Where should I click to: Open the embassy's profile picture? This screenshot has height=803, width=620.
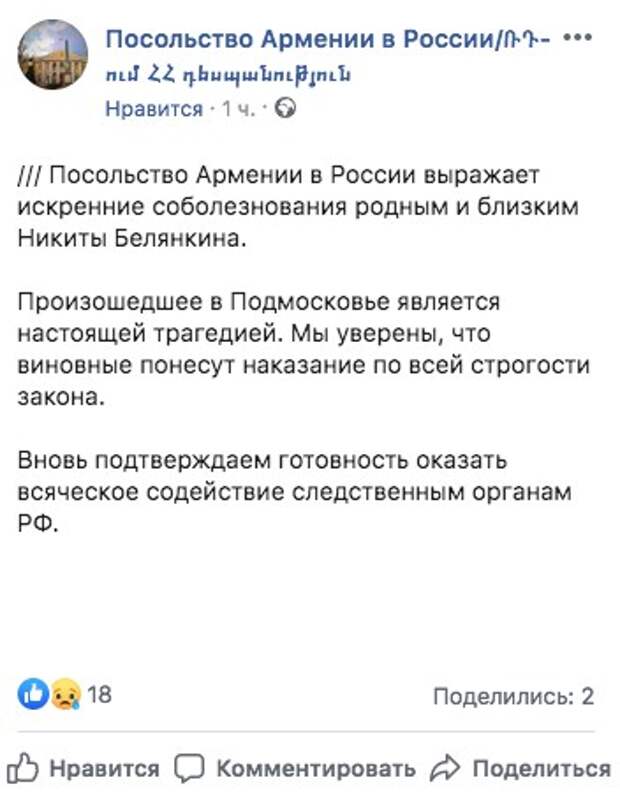(x=54, y=55)
